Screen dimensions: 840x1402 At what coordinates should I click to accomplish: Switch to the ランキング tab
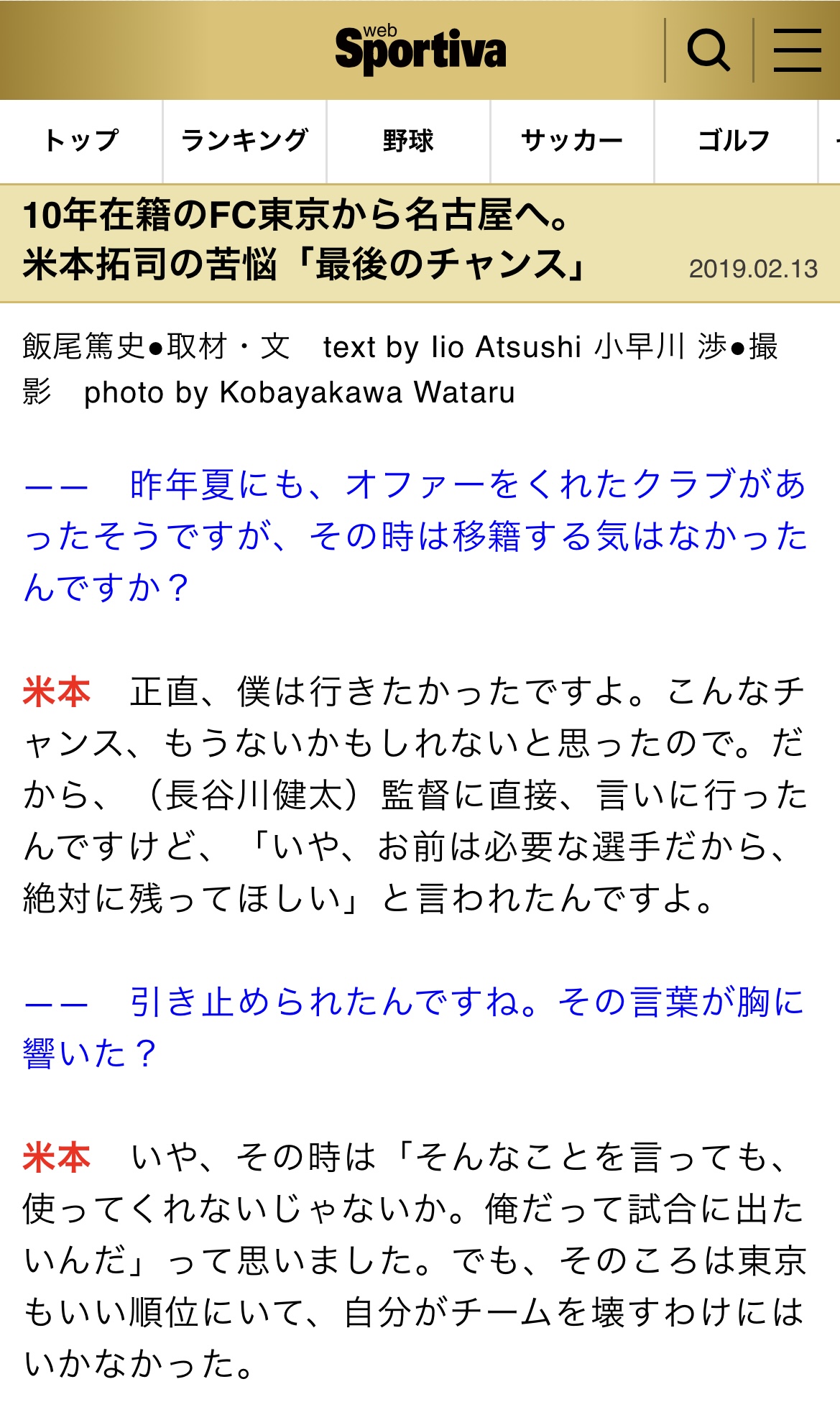click(x=245, y=141)
